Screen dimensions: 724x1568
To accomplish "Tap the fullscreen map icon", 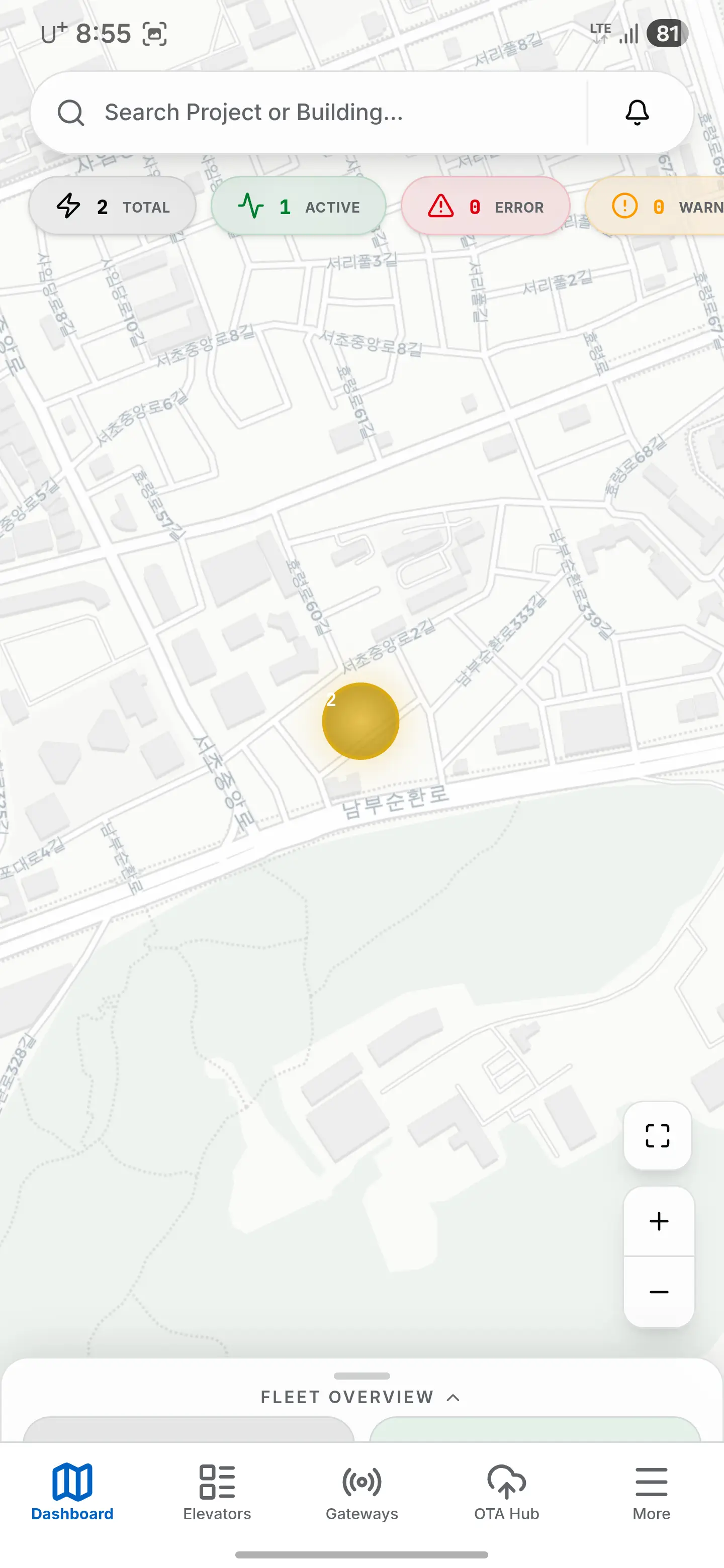I will (x=657, y=1136).
